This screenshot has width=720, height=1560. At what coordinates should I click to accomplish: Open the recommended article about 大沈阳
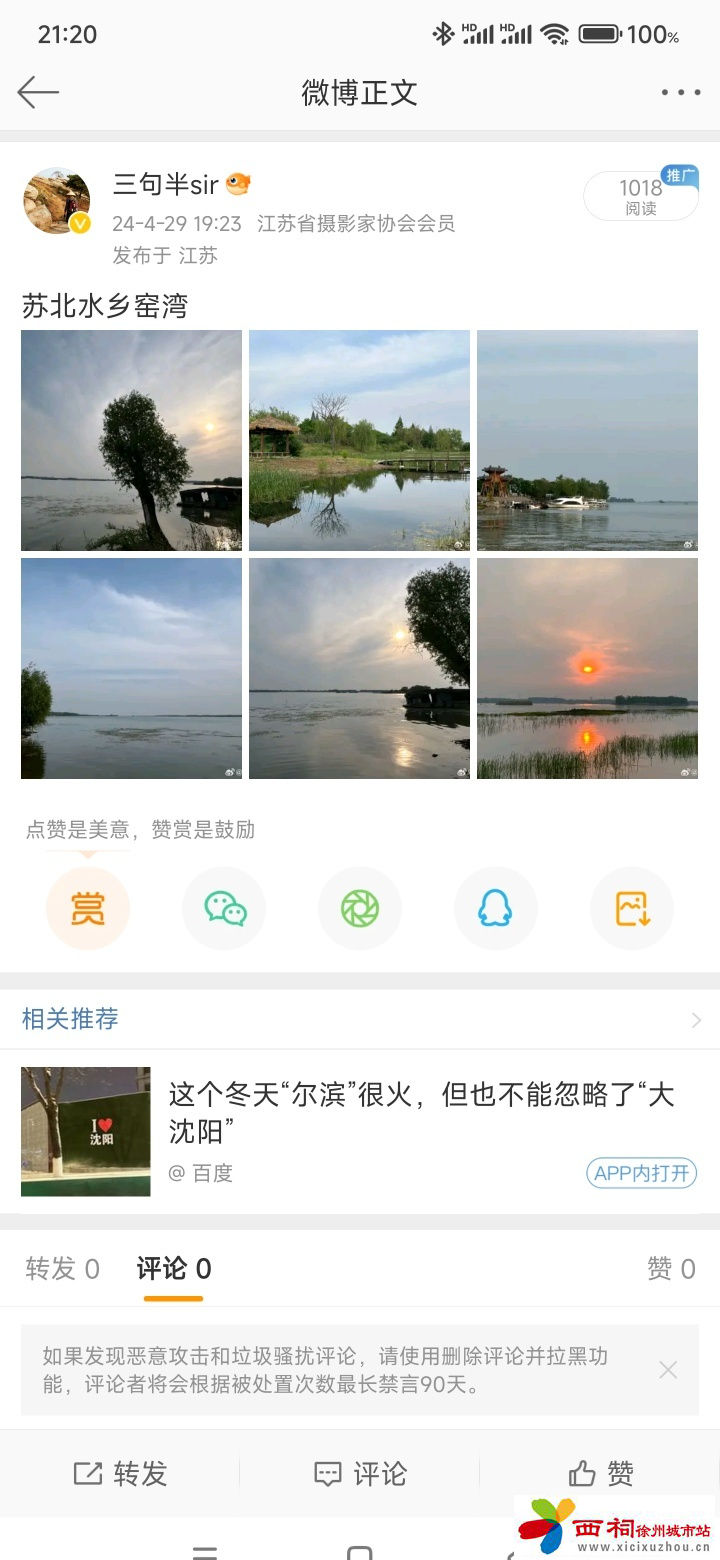pos(420,1112)
